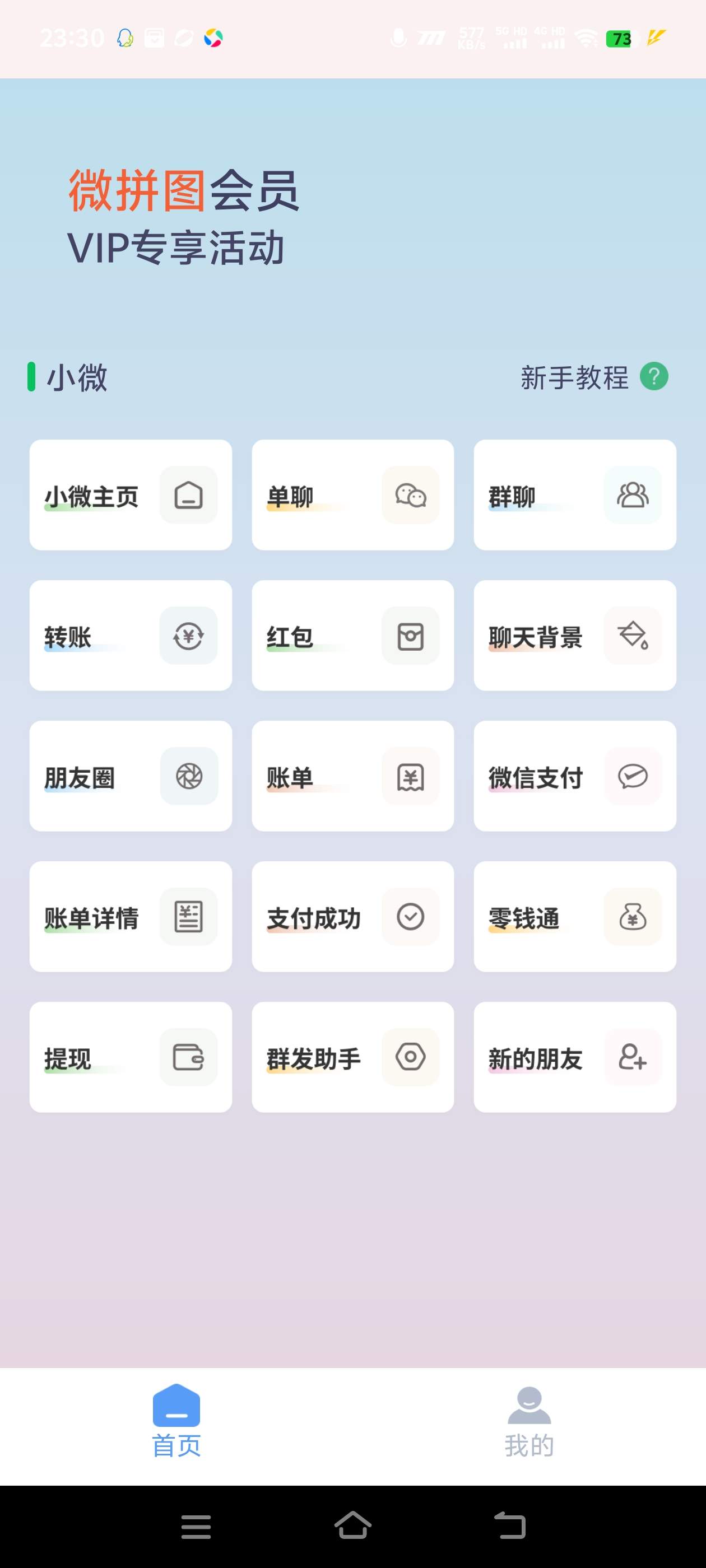The height and width of the screenshot is (1568, 706).
Task: Click the 红包 red packet icon
Action: click(x=411, y=636)
